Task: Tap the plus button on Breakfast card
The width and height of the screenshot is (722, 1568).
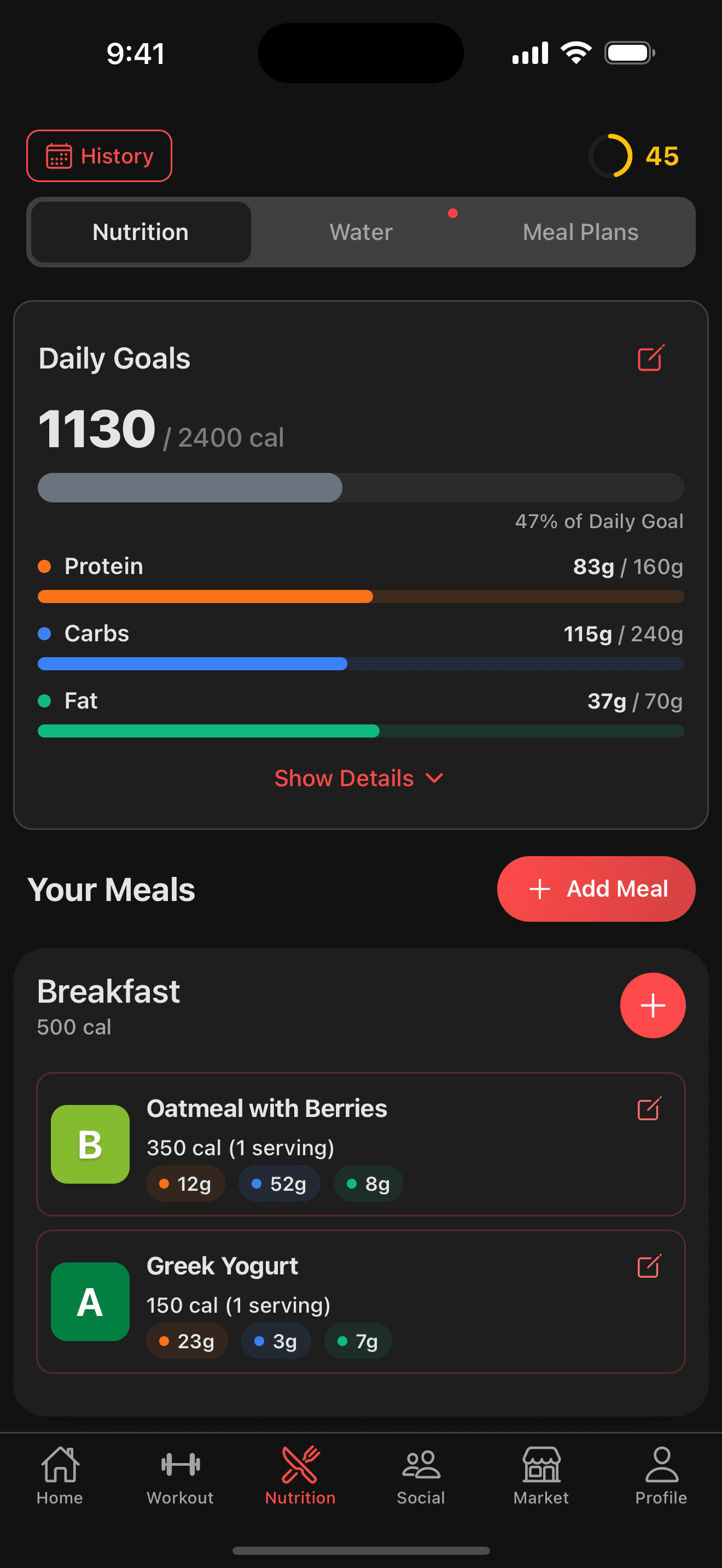Action: 653,1005
